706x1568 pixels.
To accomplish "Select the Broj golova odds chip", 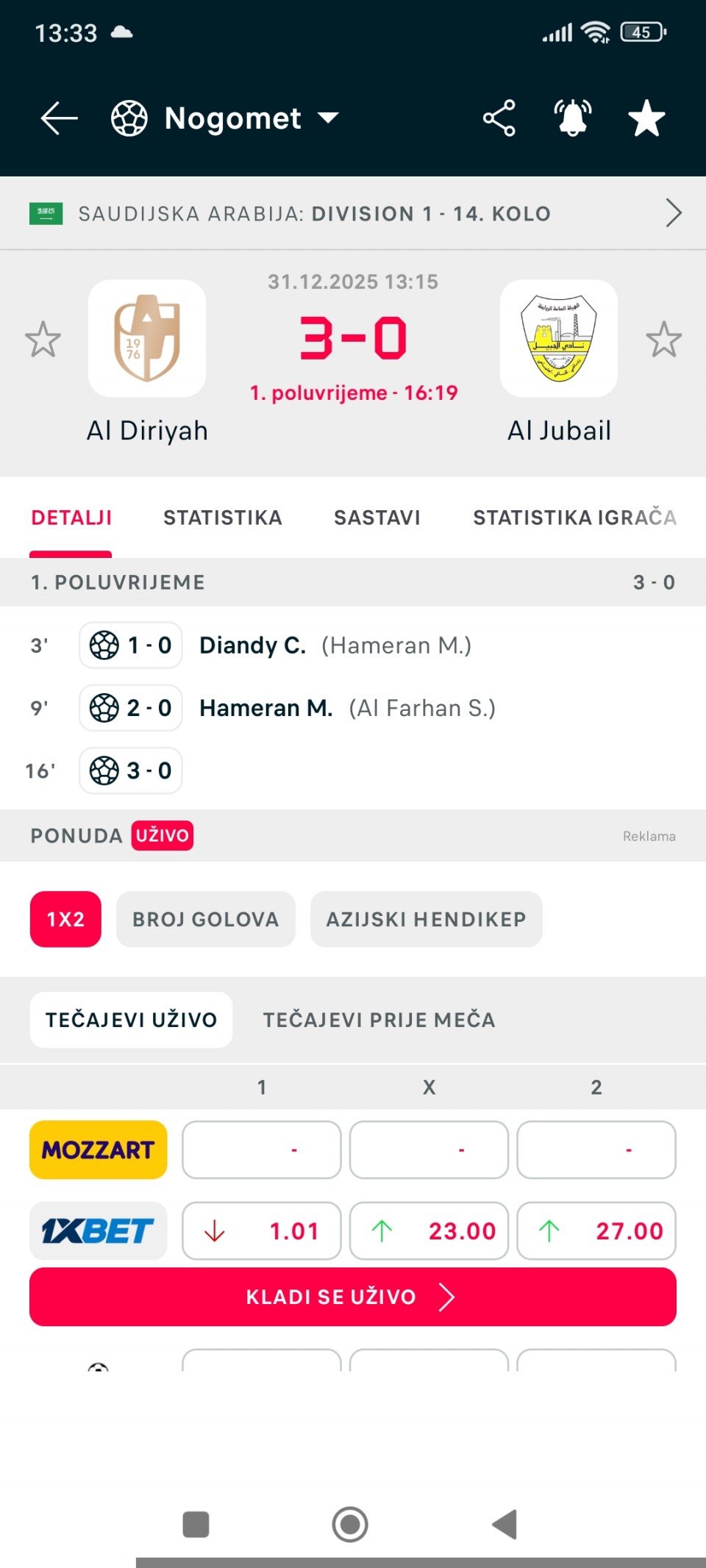I will [205, 920].
